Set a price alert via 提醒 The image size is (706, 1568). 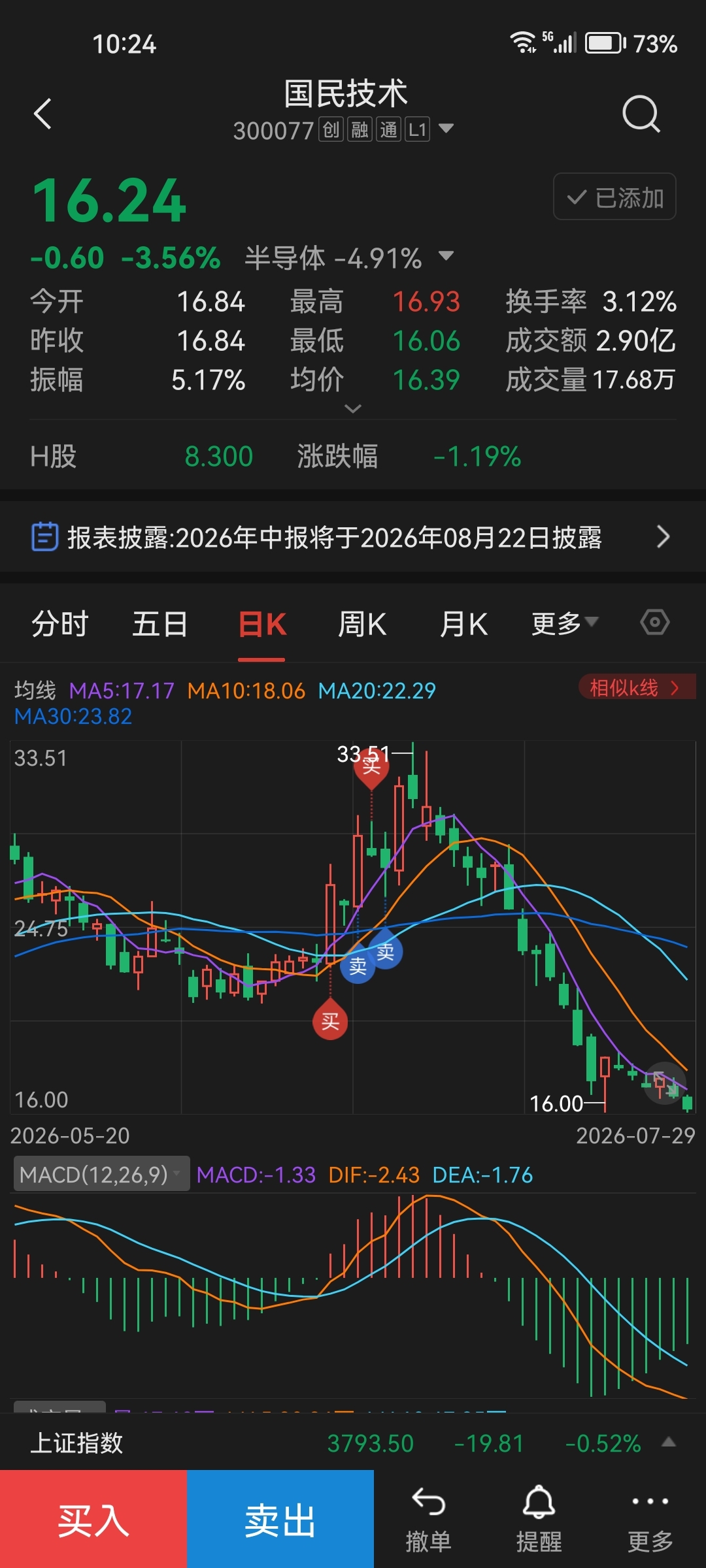pyautogui.click(x=539, y=1520)
